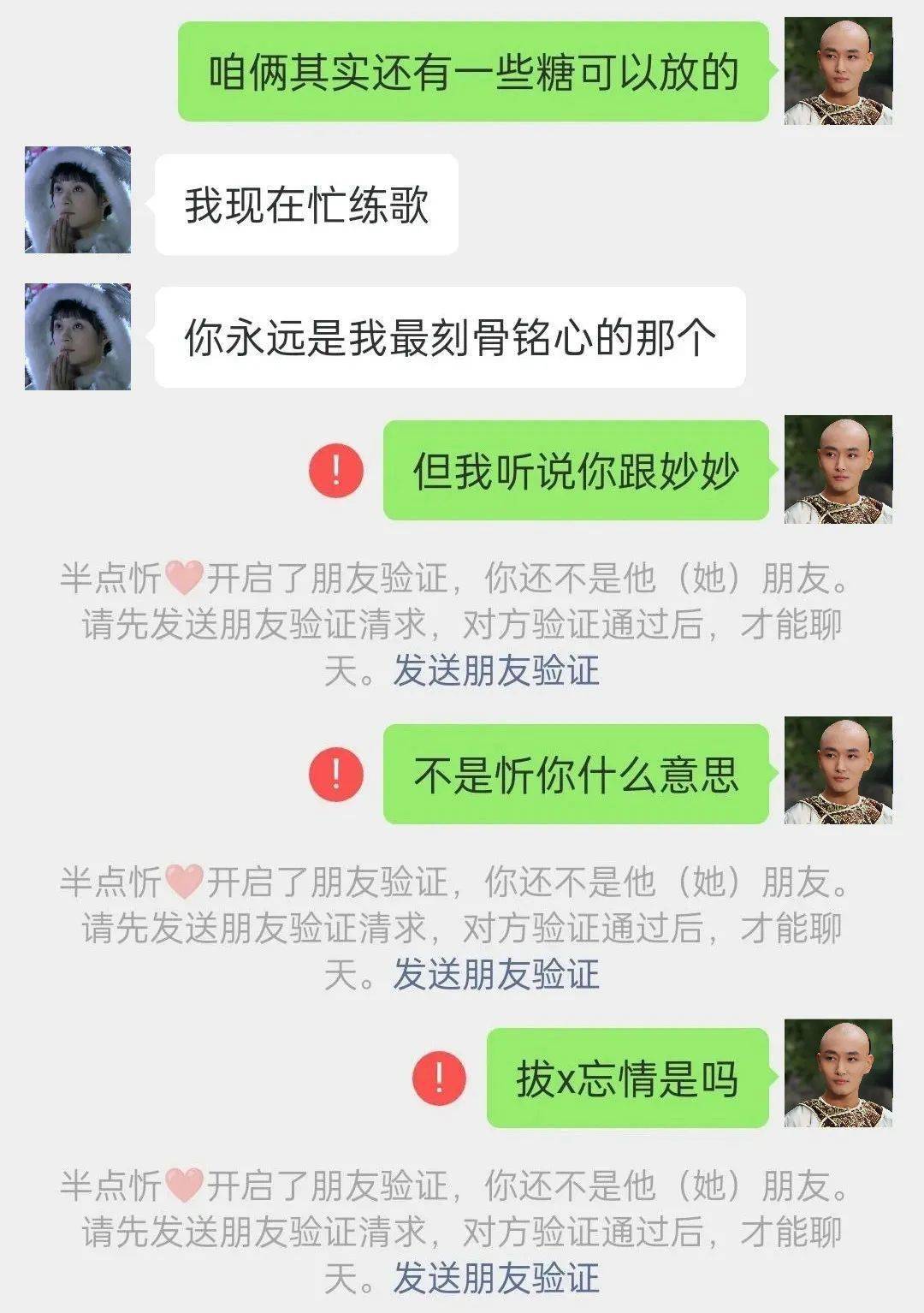Tap 发送朋友验证 link below 不是忻你什么意思
The image size is (924, 1313).
click(496, 974)
